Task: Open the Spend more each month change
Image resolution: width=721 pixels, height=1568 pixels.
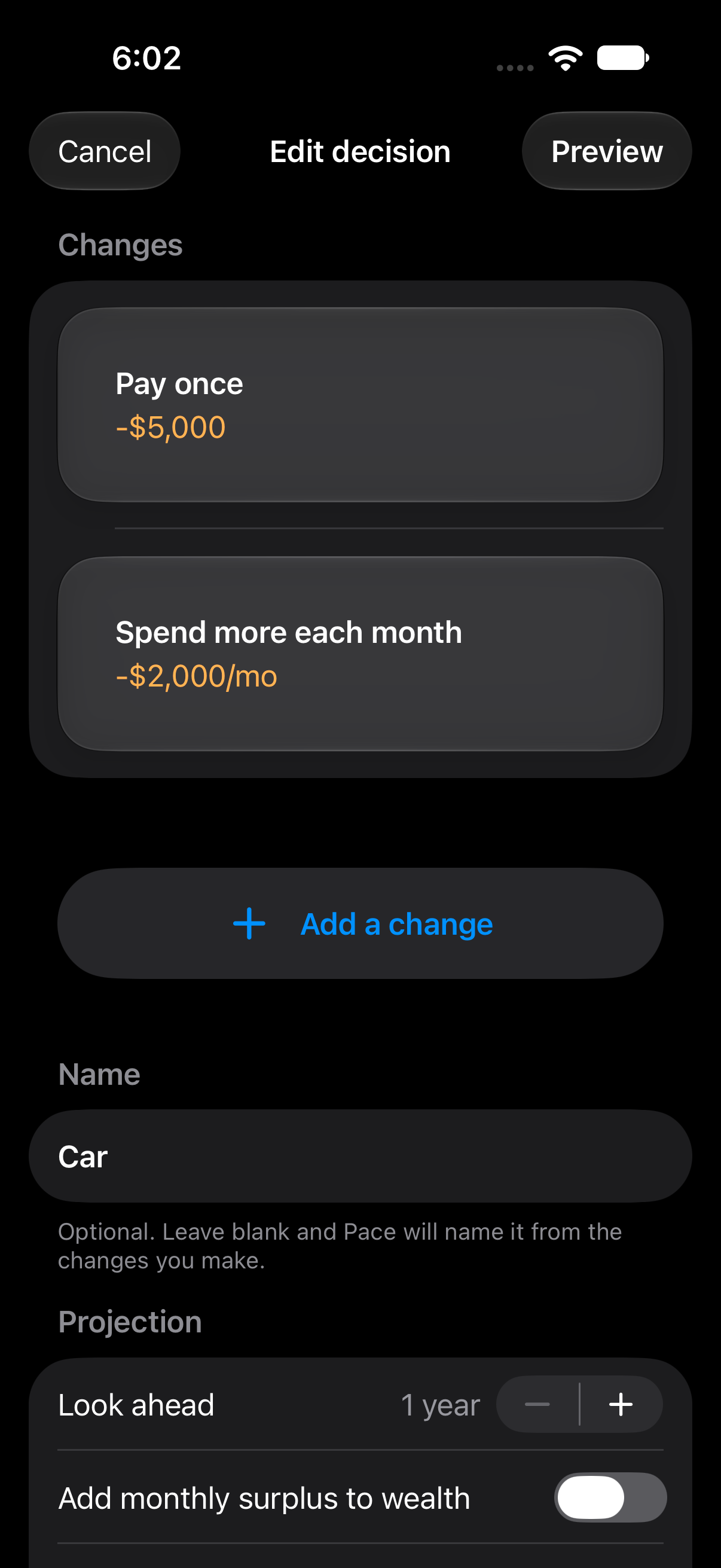Action: [360, 654]
